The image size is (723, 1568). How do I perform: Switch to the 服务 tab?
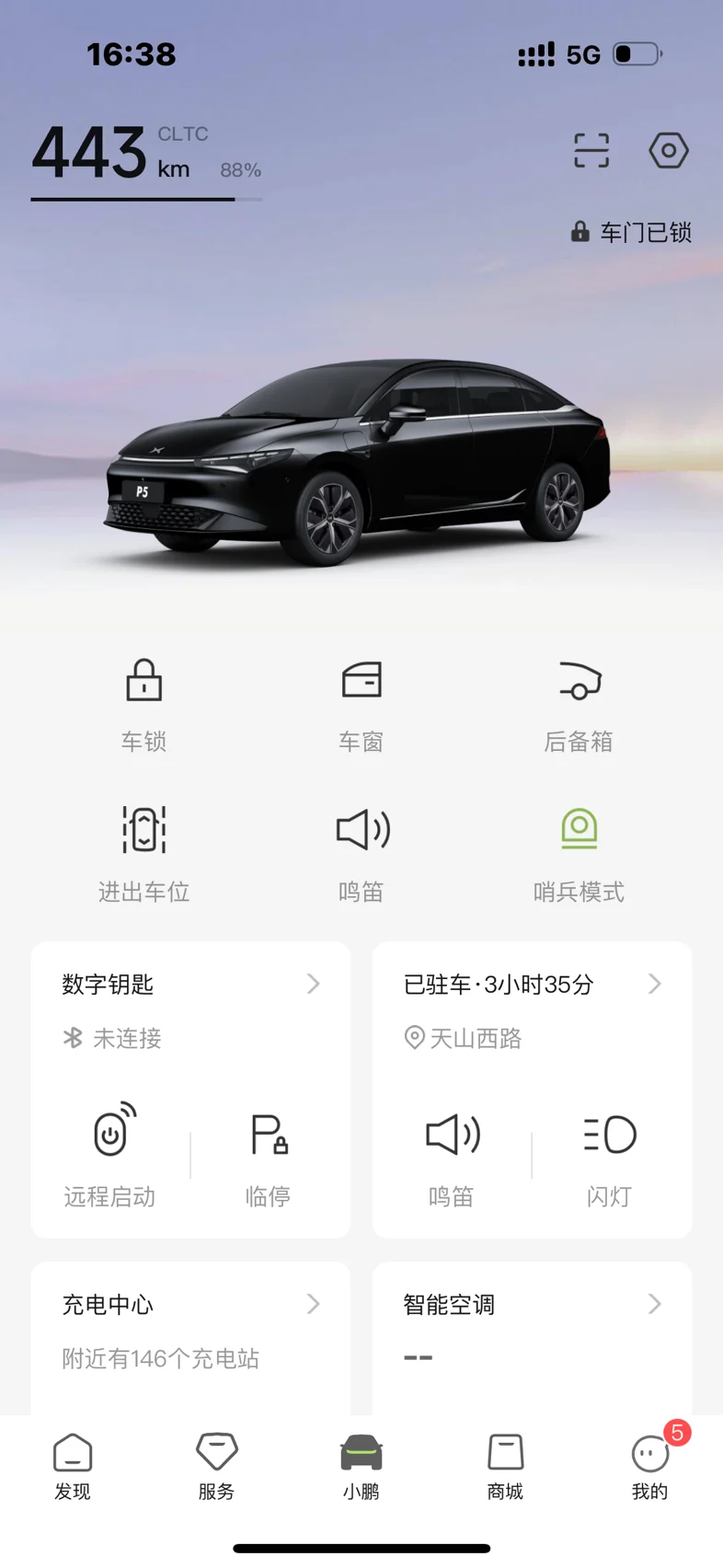[x=217, y=1467]
